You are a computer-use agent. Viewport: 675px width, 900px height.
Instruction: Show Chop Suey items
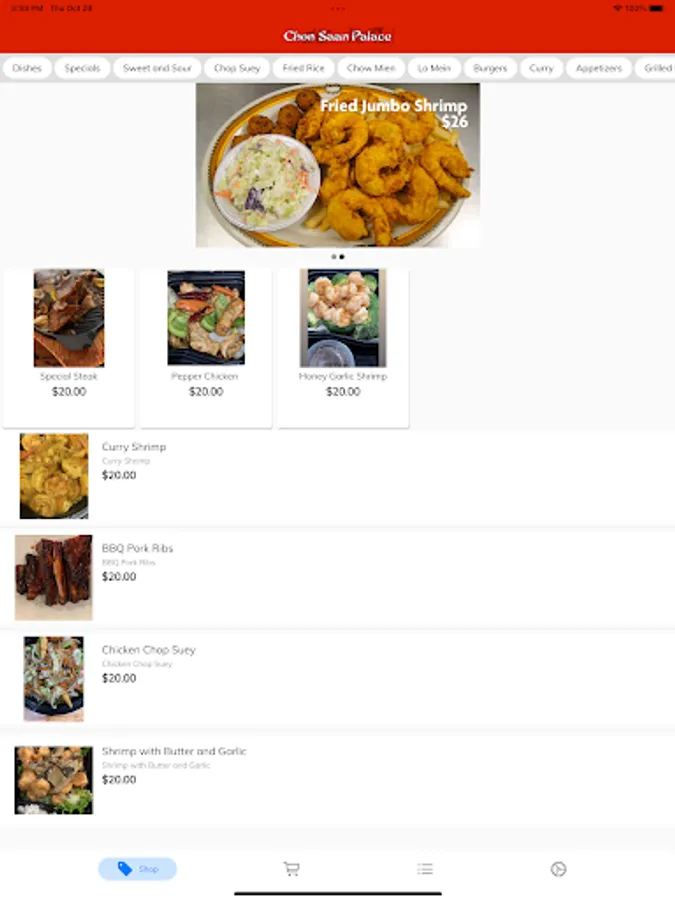coord(237,68)
